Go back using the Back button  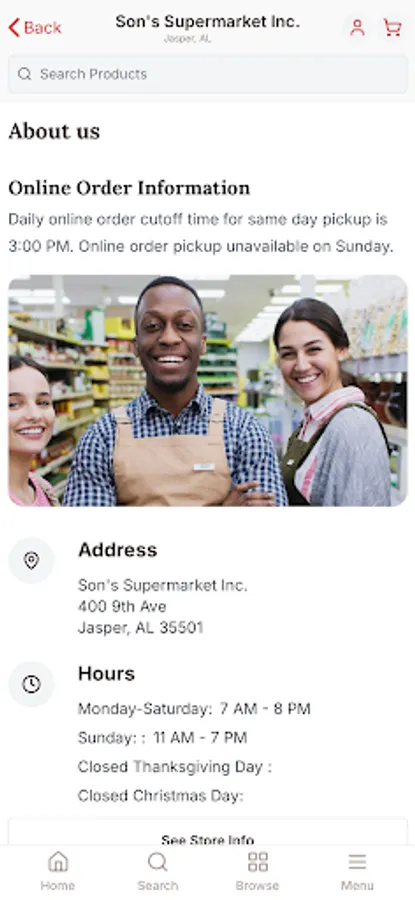[35, 28]
